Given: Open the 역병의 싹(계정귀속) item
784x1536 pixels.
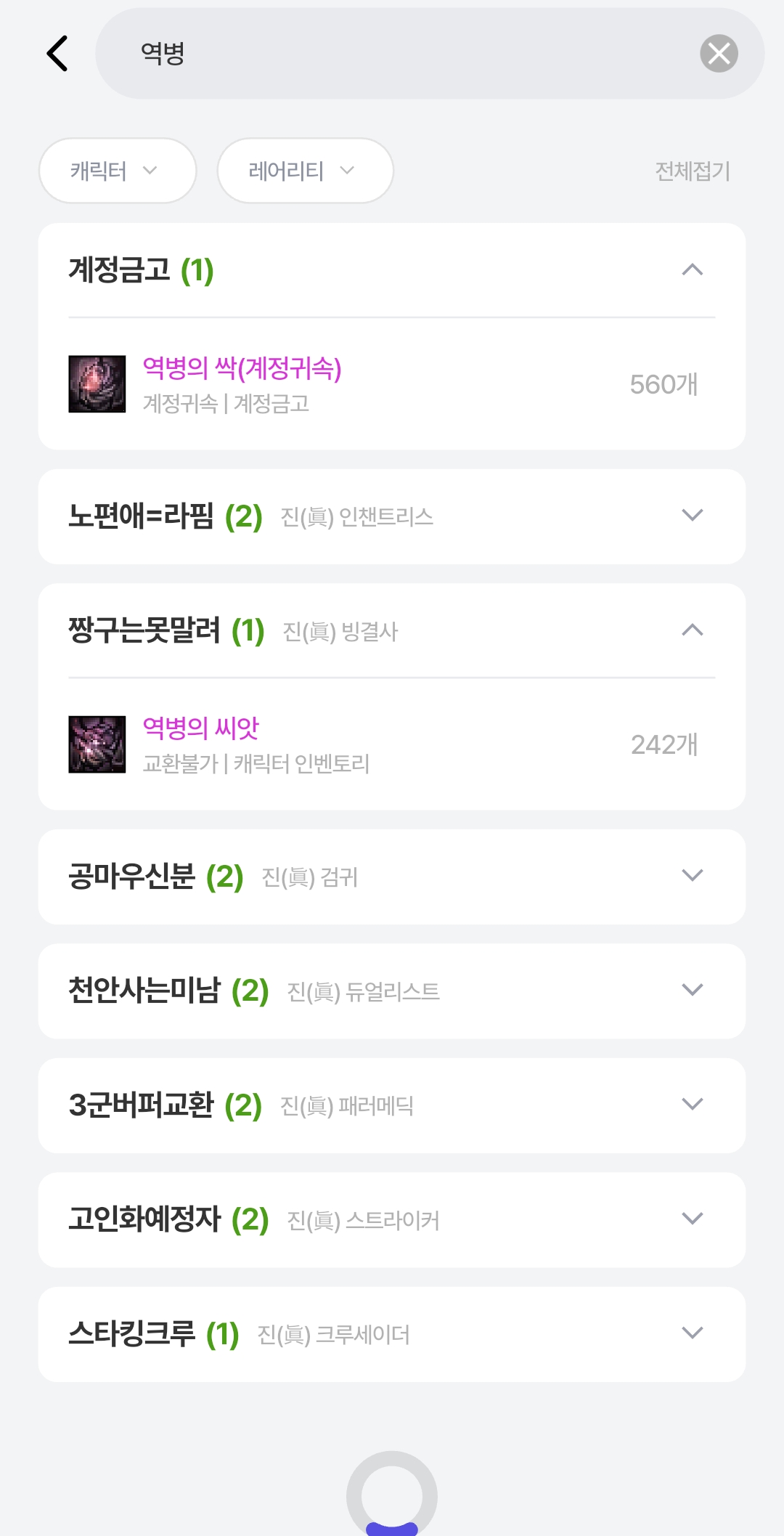Looking at the screenshot, I should [242, 369].
